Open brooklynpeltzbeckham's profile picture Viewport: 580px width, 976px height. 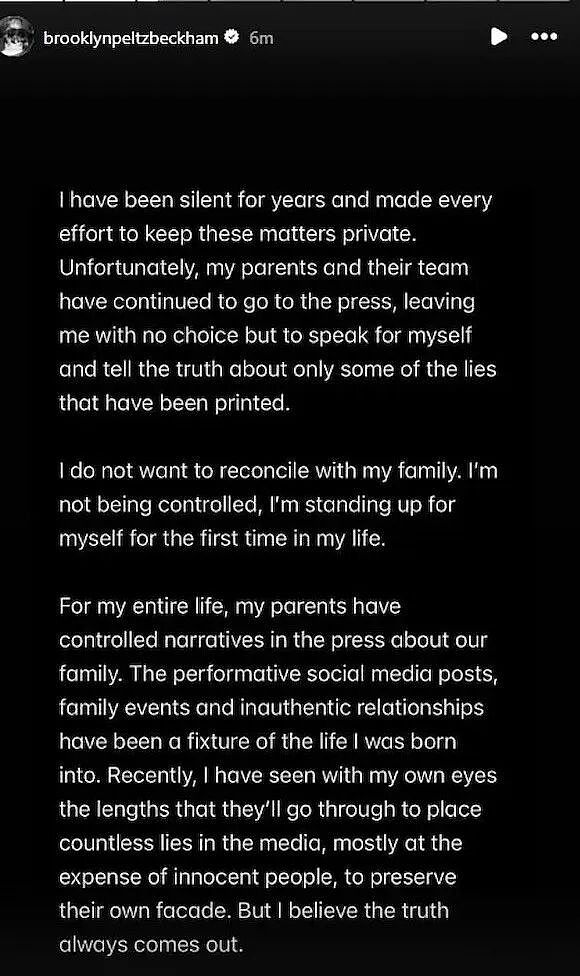tap(15, 37)
